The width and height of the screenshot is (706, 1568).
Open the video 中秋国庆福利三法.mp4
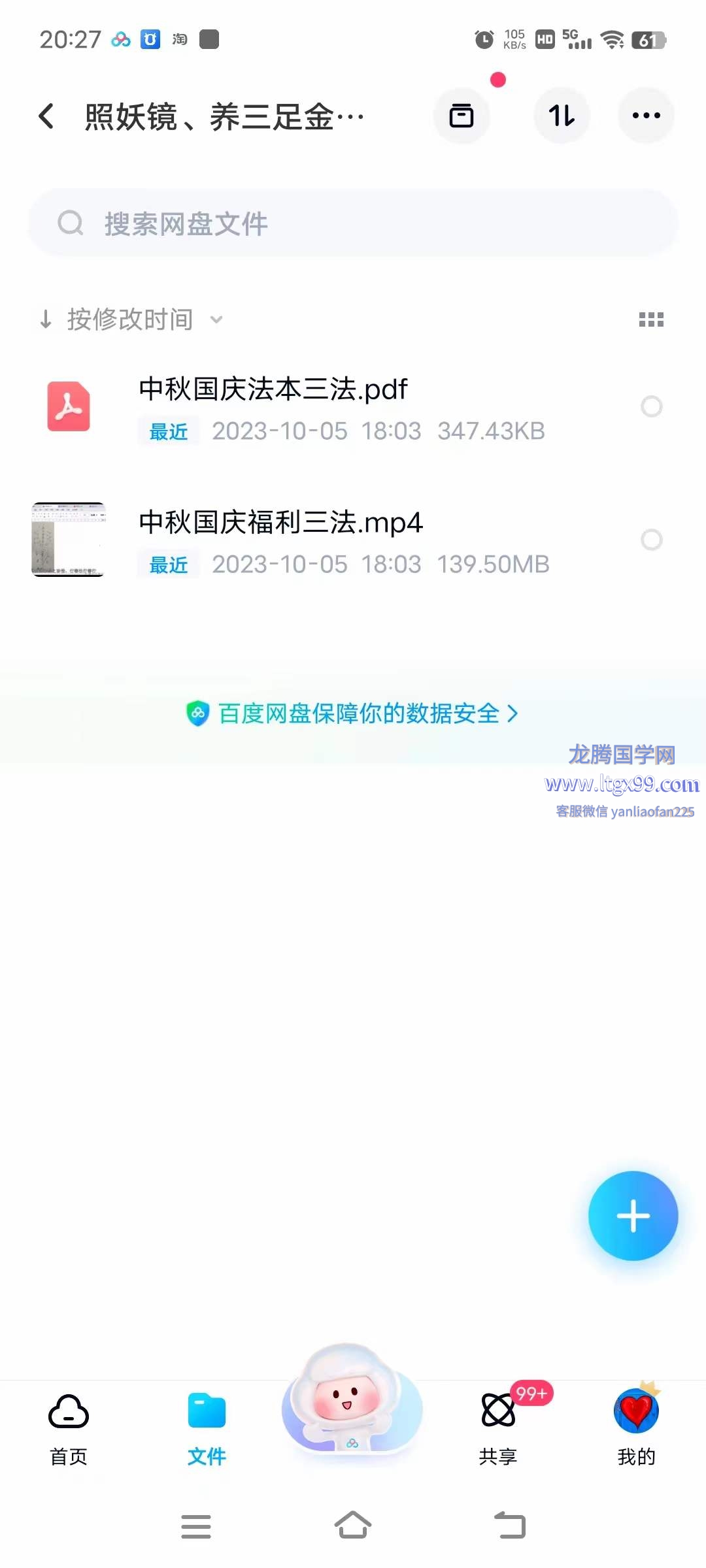point(281,523)
